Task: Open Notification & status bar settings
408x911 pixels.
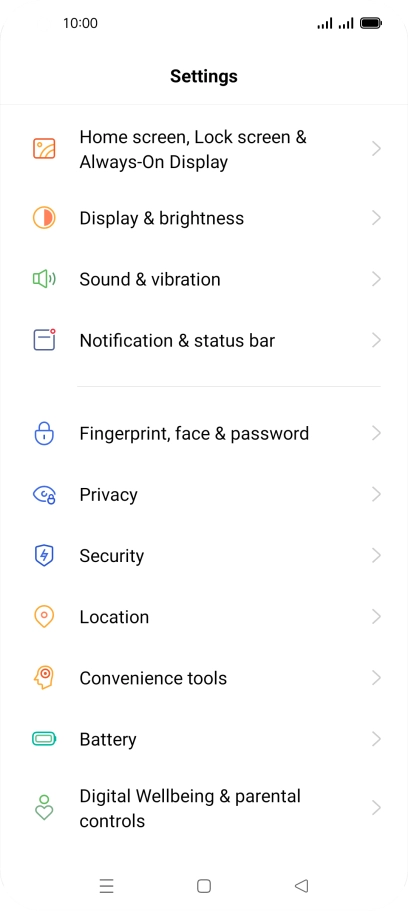Action: point(204,340)
